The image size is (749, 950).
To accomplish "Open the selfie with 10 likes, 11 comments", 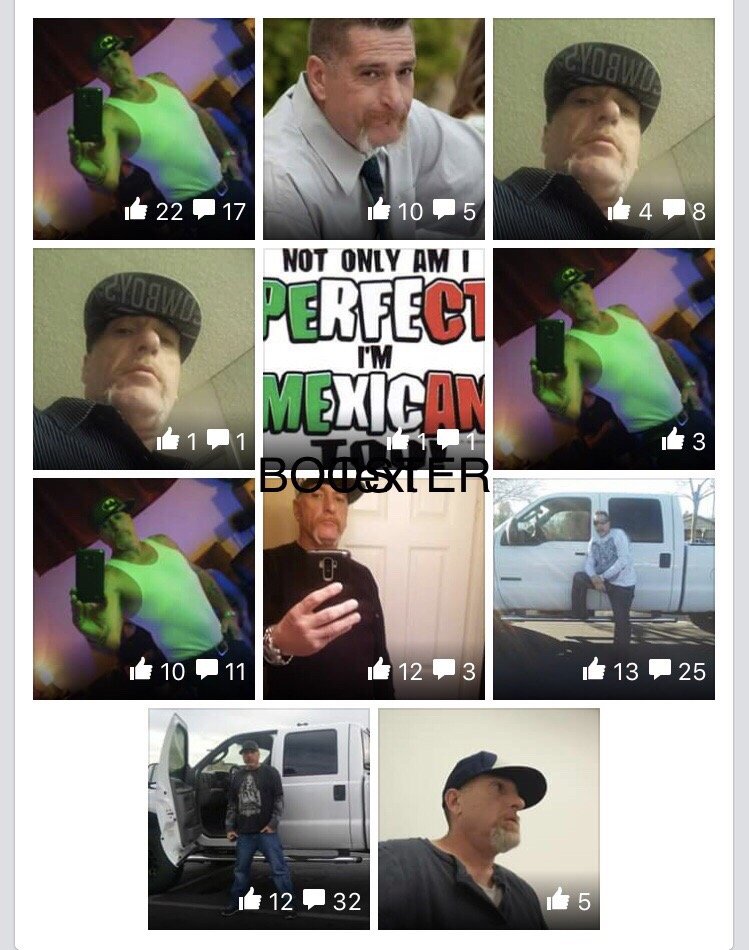I will [143, 588].
